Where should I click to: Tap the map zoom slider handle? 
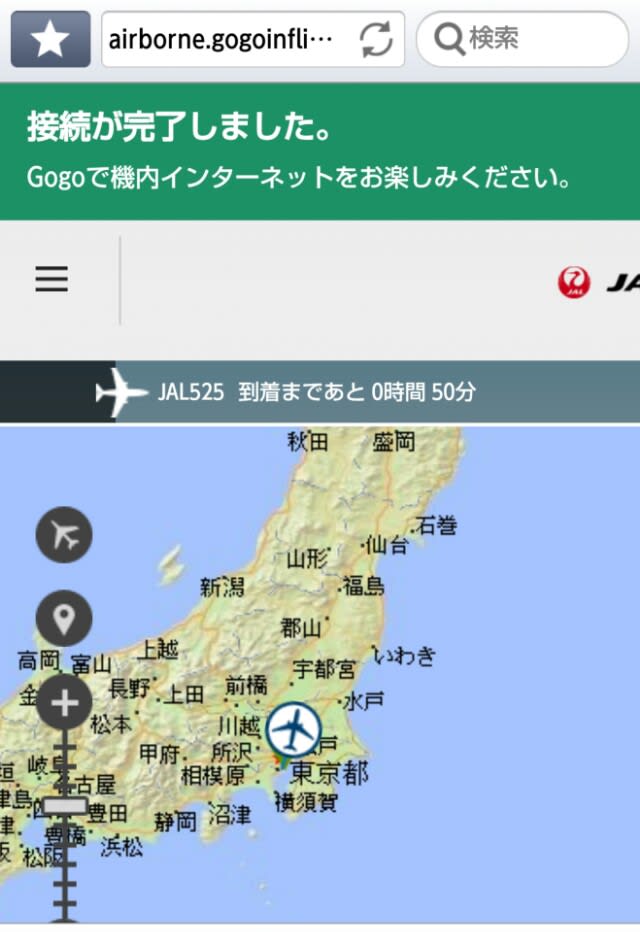click(x=64, y=805)
